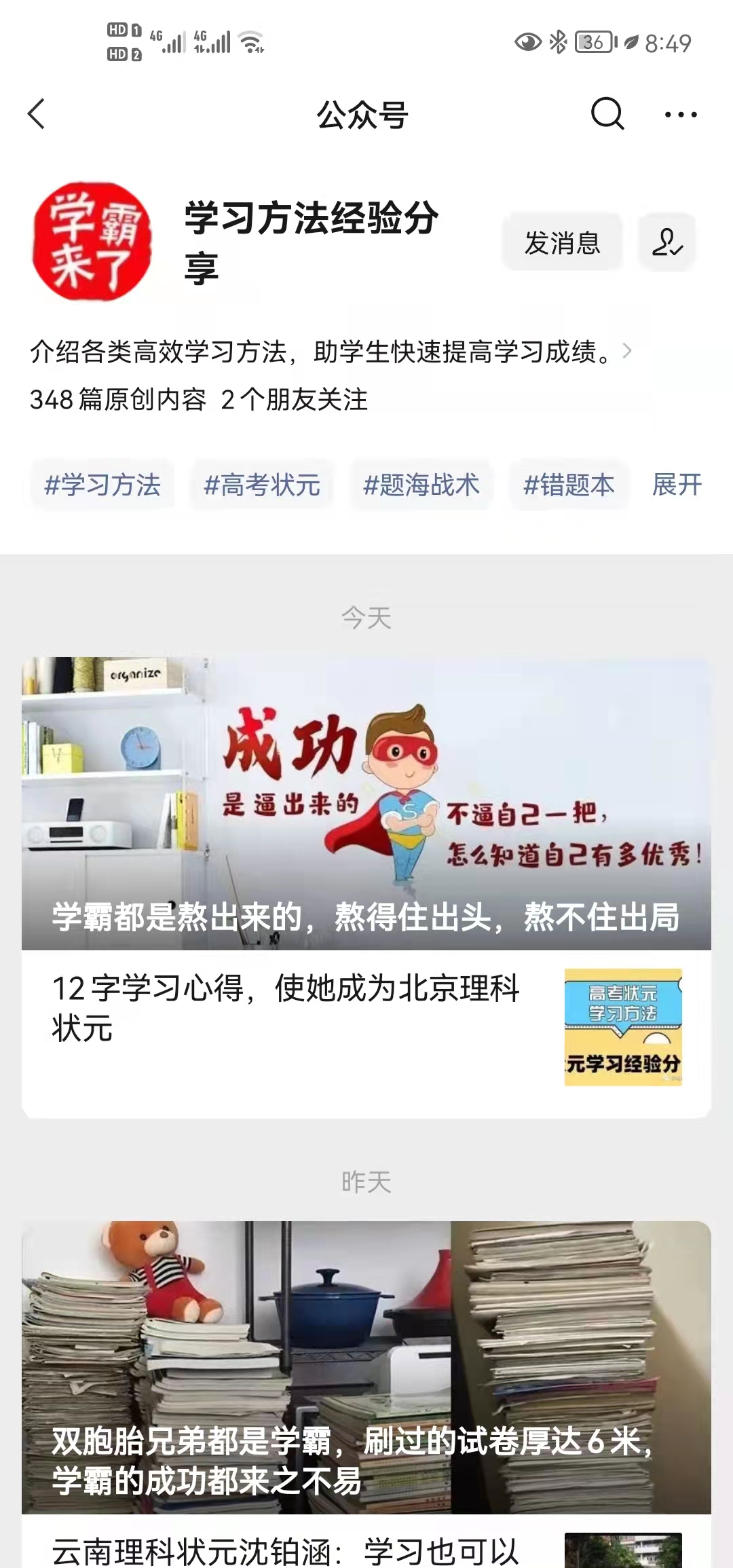
Task: Select the #学习方法 tag chip
Action: click(102, 485)
